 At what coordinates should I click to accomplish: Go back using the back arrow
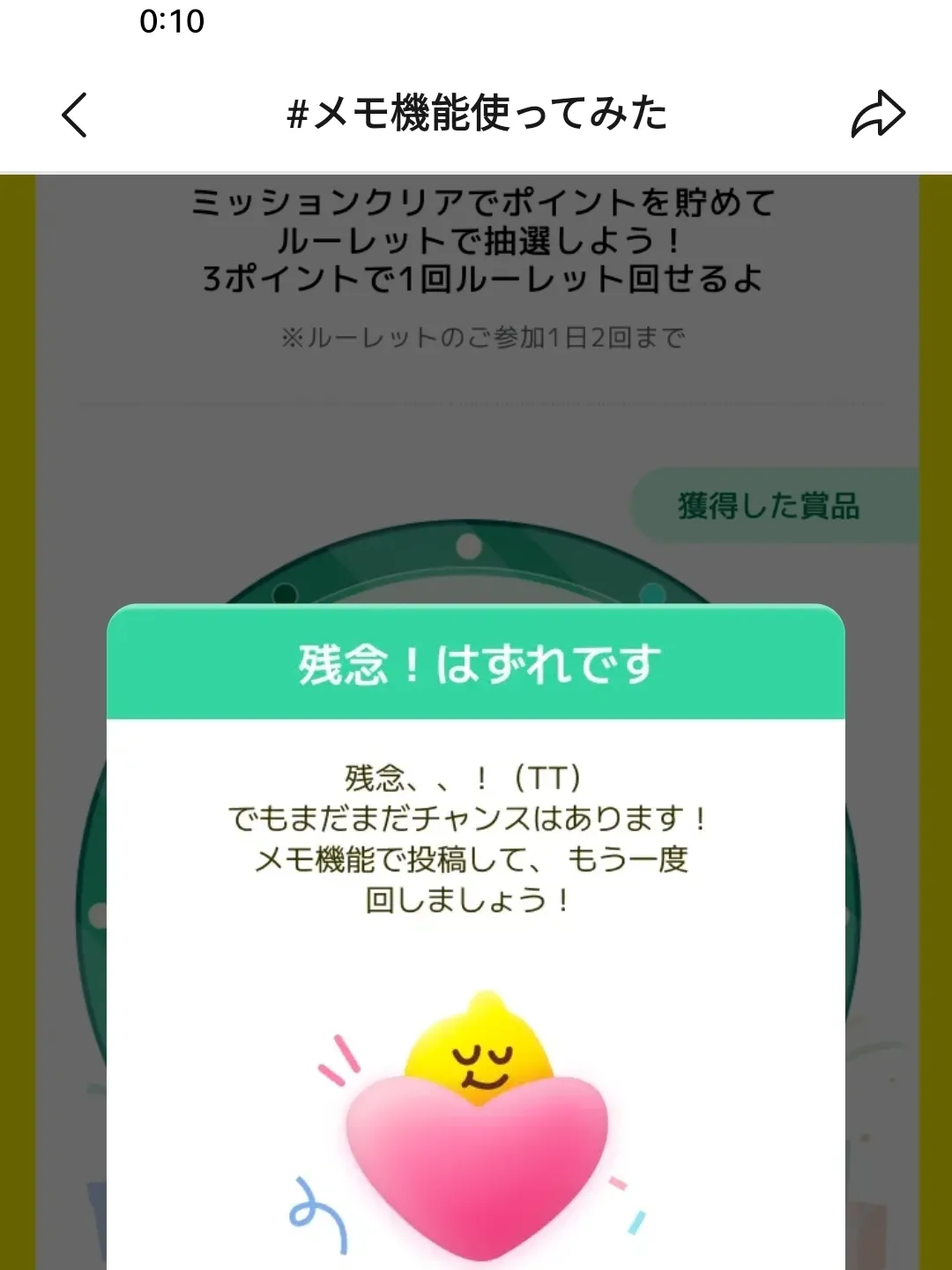(75, 115)
